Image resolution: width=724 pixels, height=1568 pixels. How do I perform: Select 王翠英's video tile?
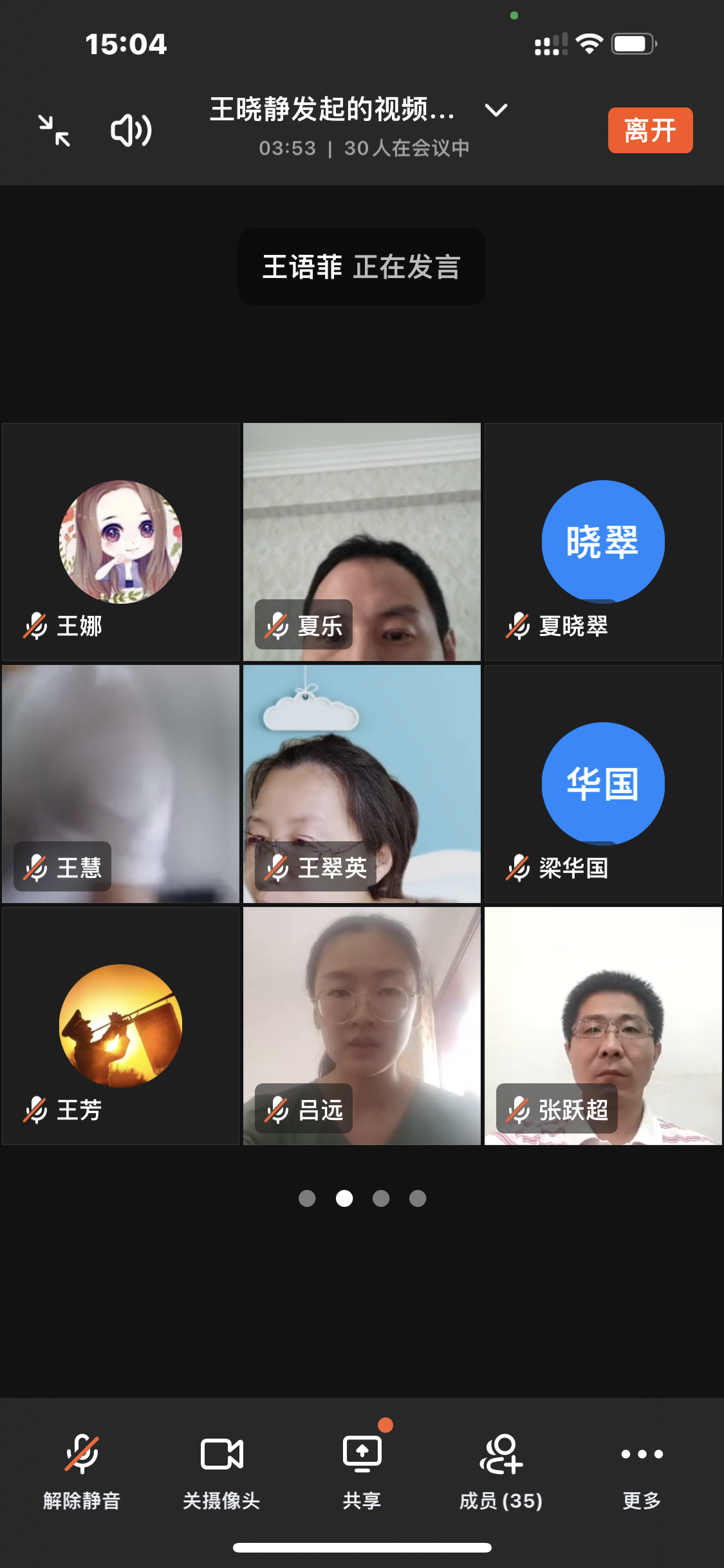(x=362, y=784)
